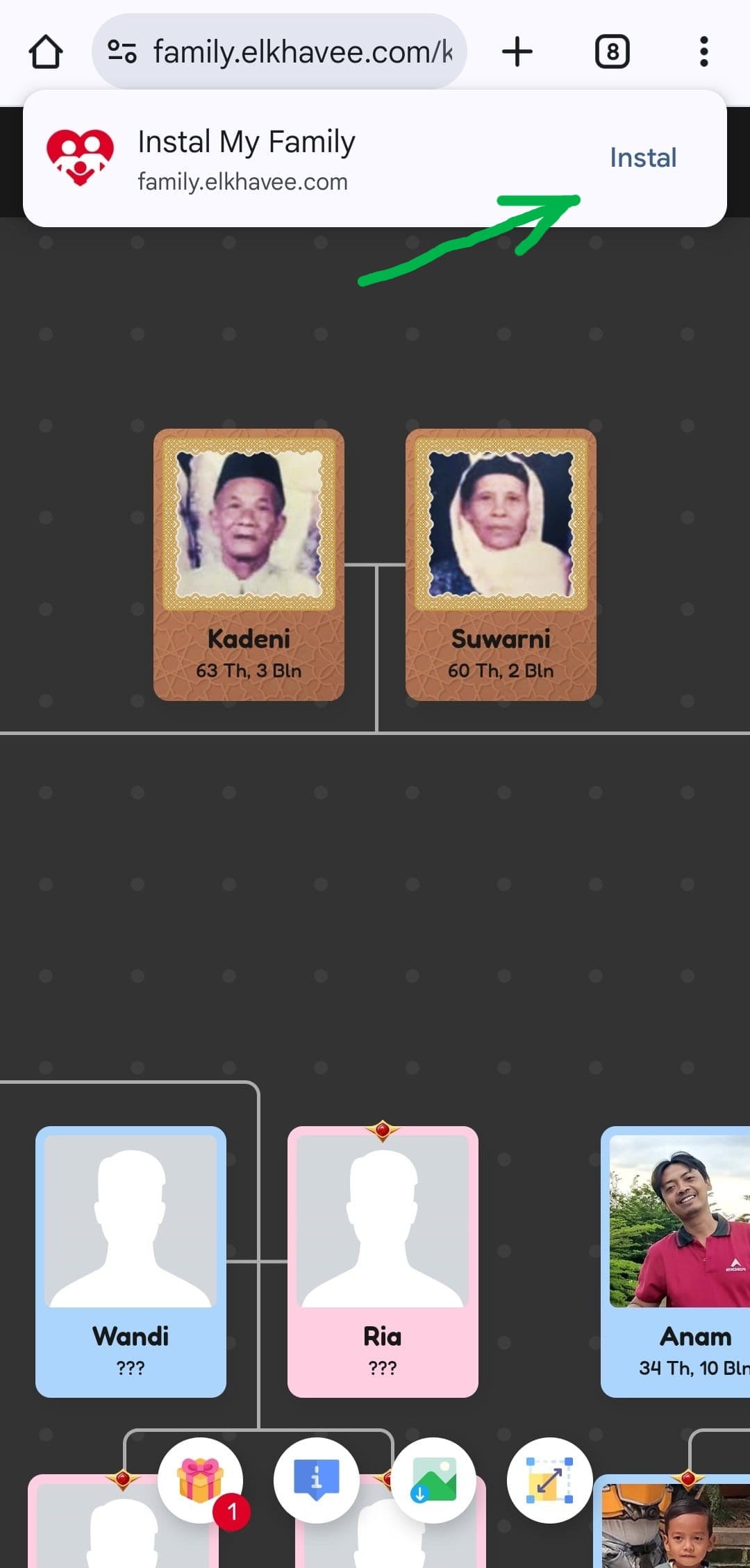This screenshot has width=750, height=1568.
Task: Download the family tree as an image
Action: pyautogui.click(x=434, y=1480)
